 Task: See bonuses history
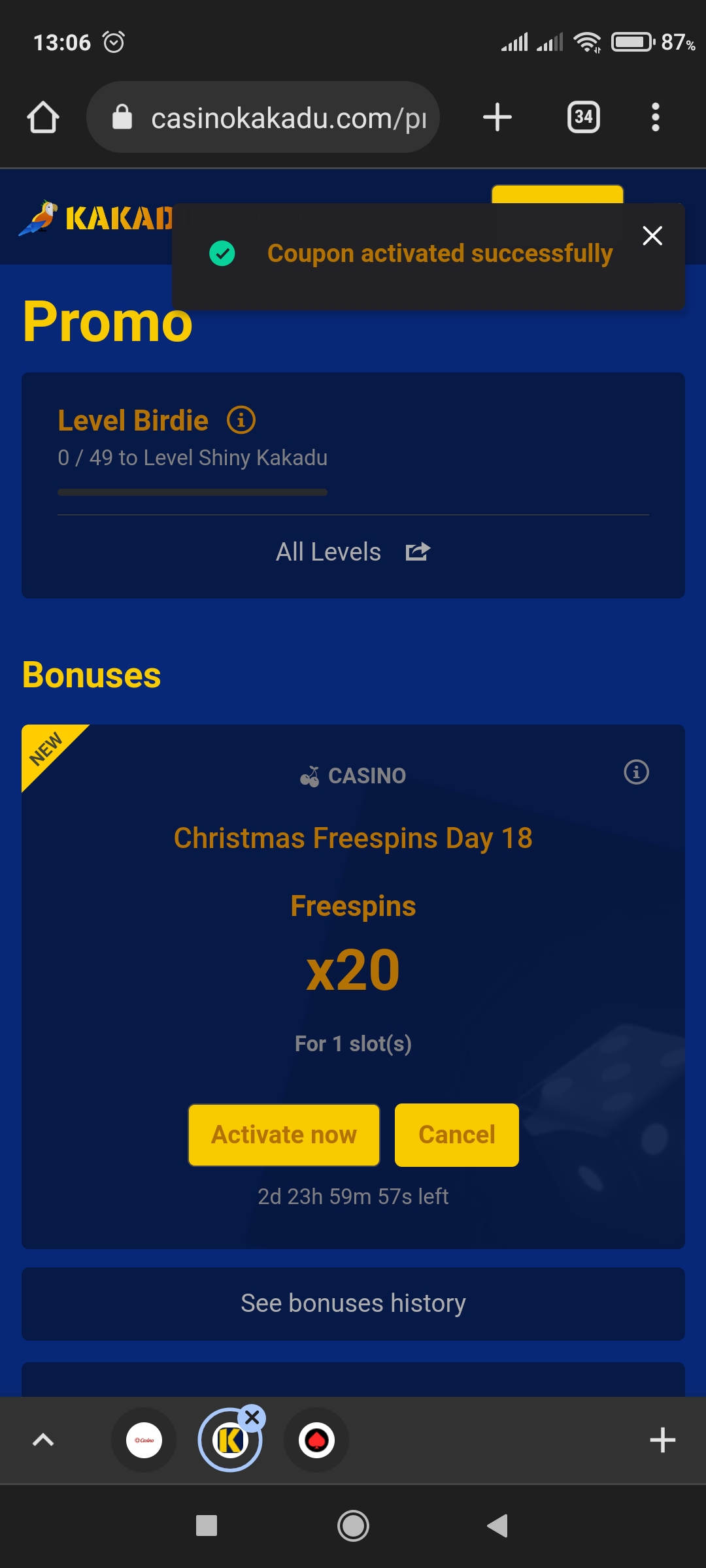tap(353, 1303)
